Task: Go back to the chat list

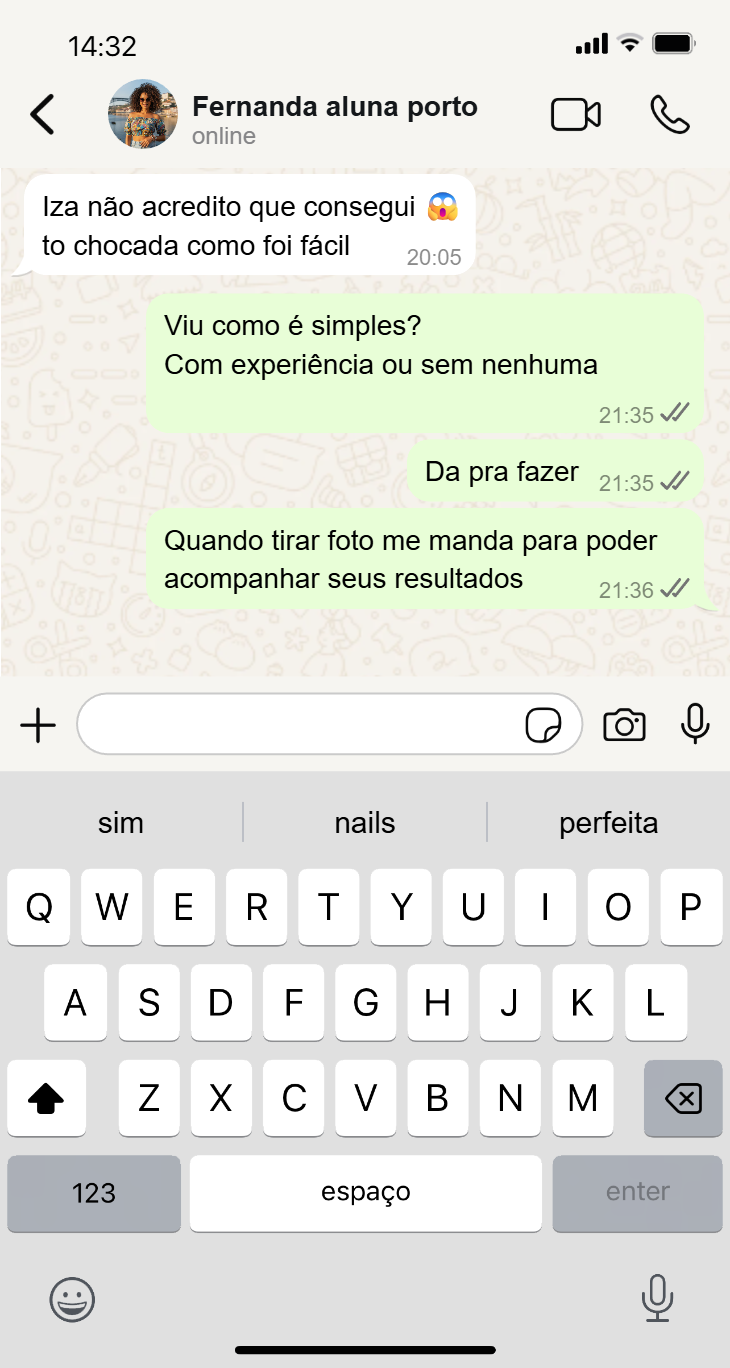Action: 42,115
